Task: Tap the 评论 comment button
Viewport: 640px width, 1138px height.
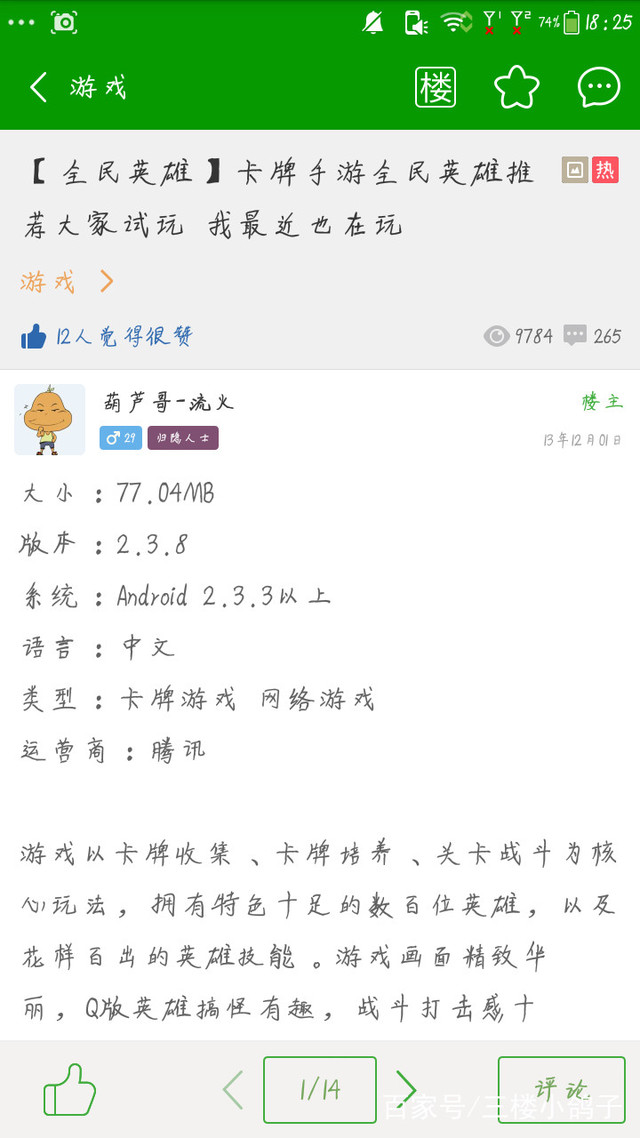Action: point(561,1089)
